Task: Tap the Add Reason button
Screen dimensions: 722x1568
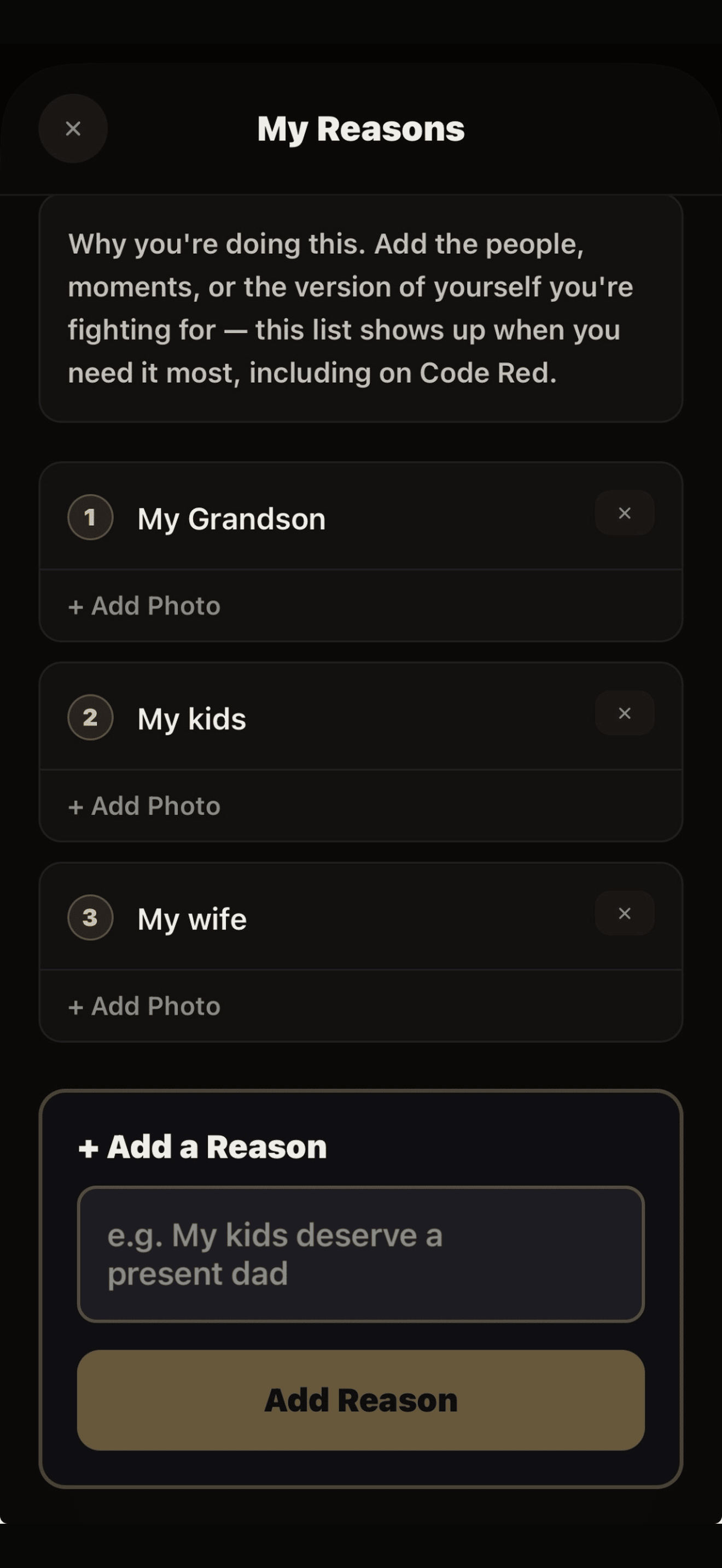Action: tap(361, 1400)
